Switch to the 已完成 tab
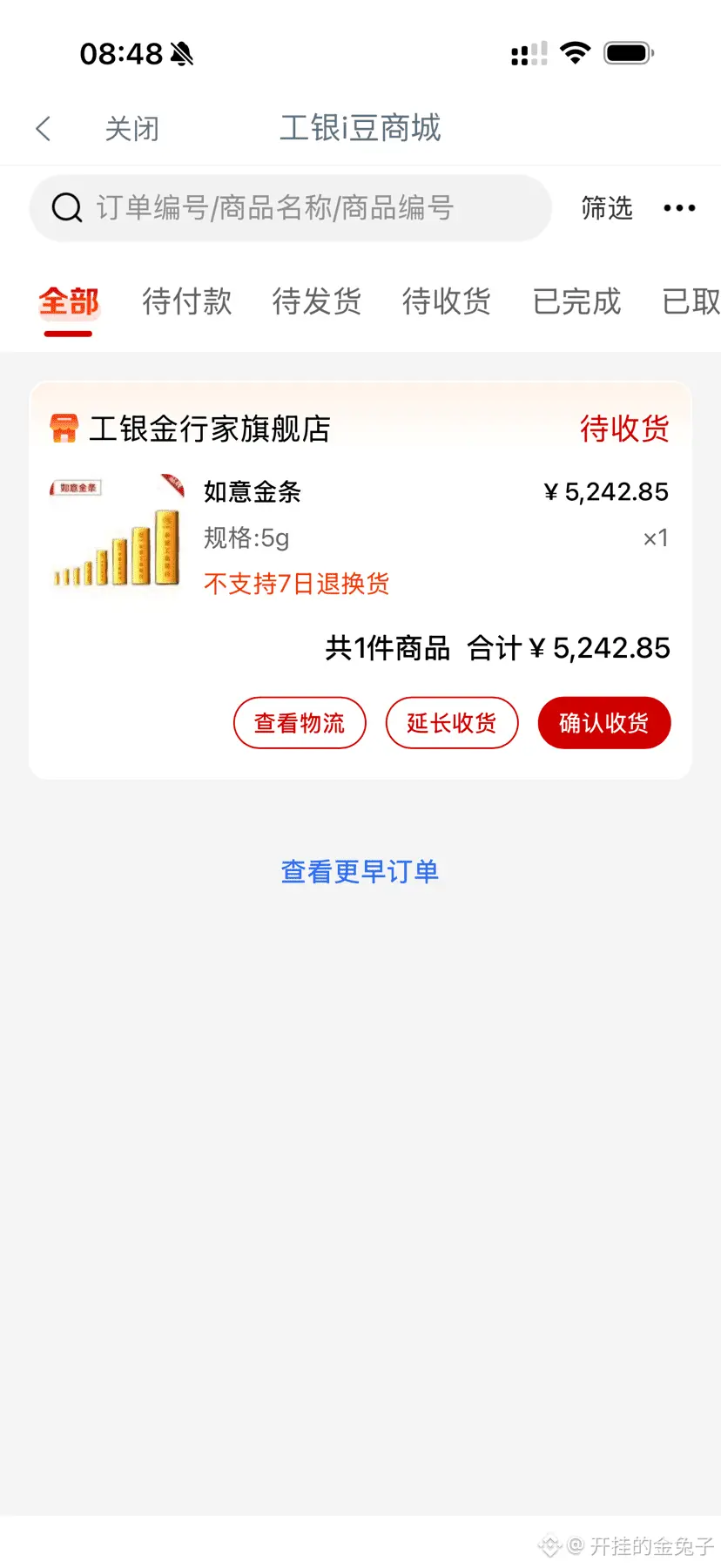Image resolution: width=721 pixels, height=1568 pixels. pyautogui.click(x=576, y=302)
